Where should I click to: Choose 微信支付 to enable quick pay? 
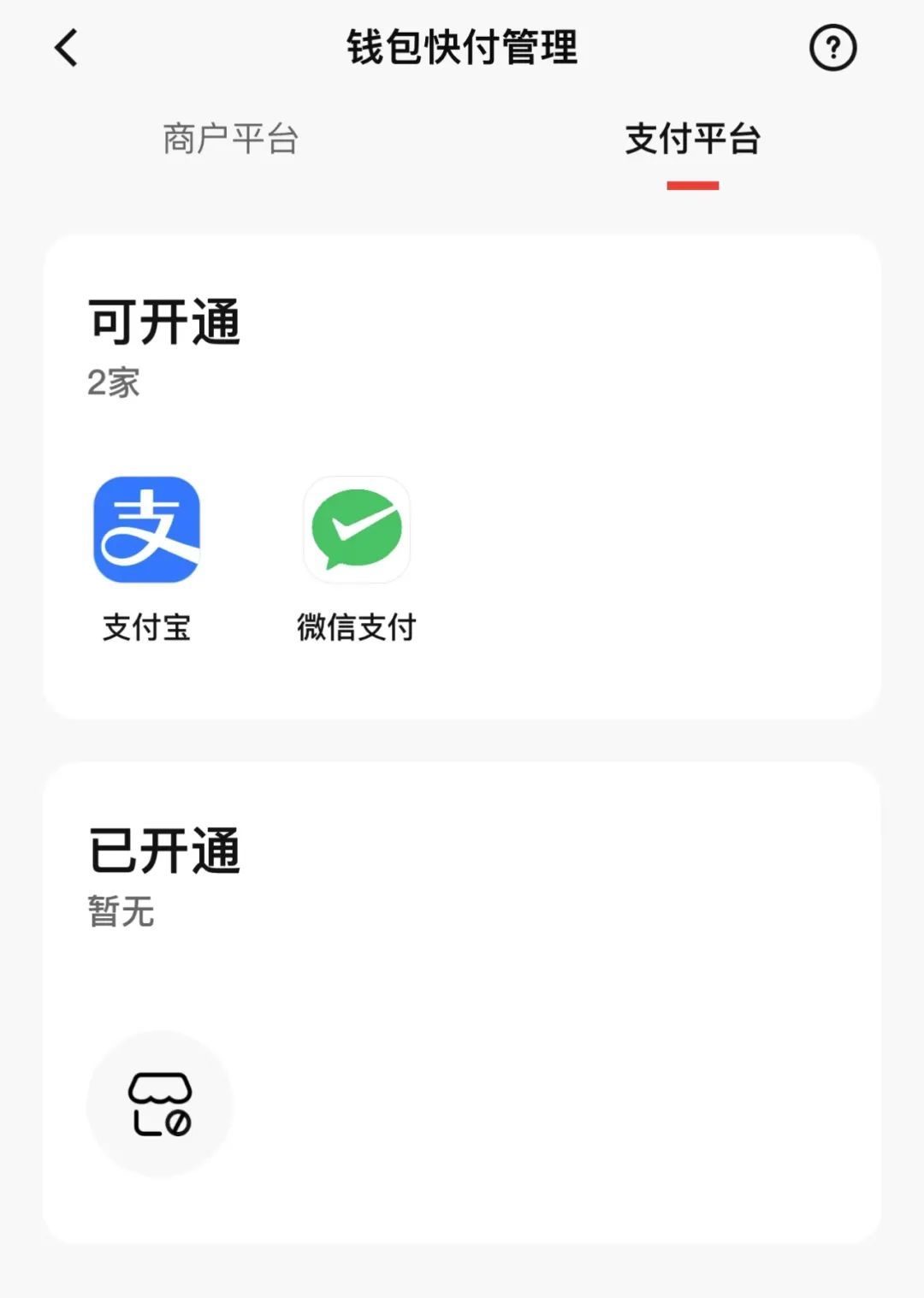coord(357,530)
